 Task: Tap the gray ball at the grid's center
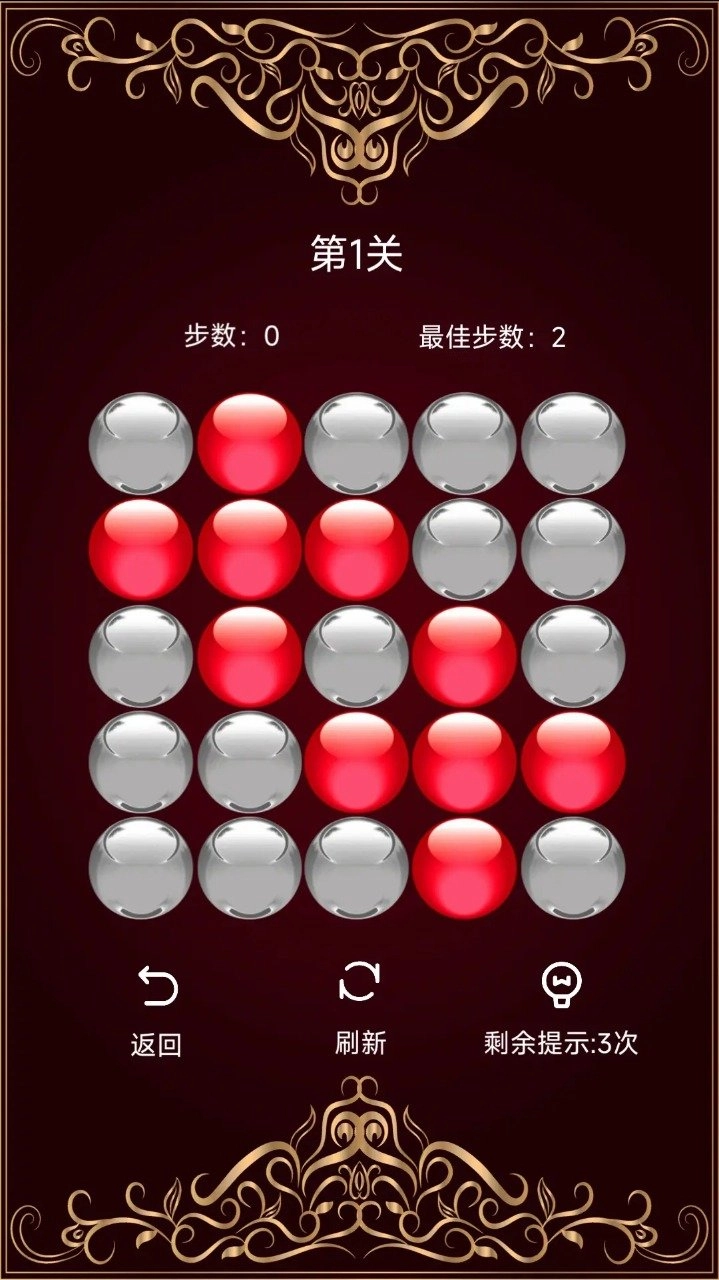click(x=357, y=656)
